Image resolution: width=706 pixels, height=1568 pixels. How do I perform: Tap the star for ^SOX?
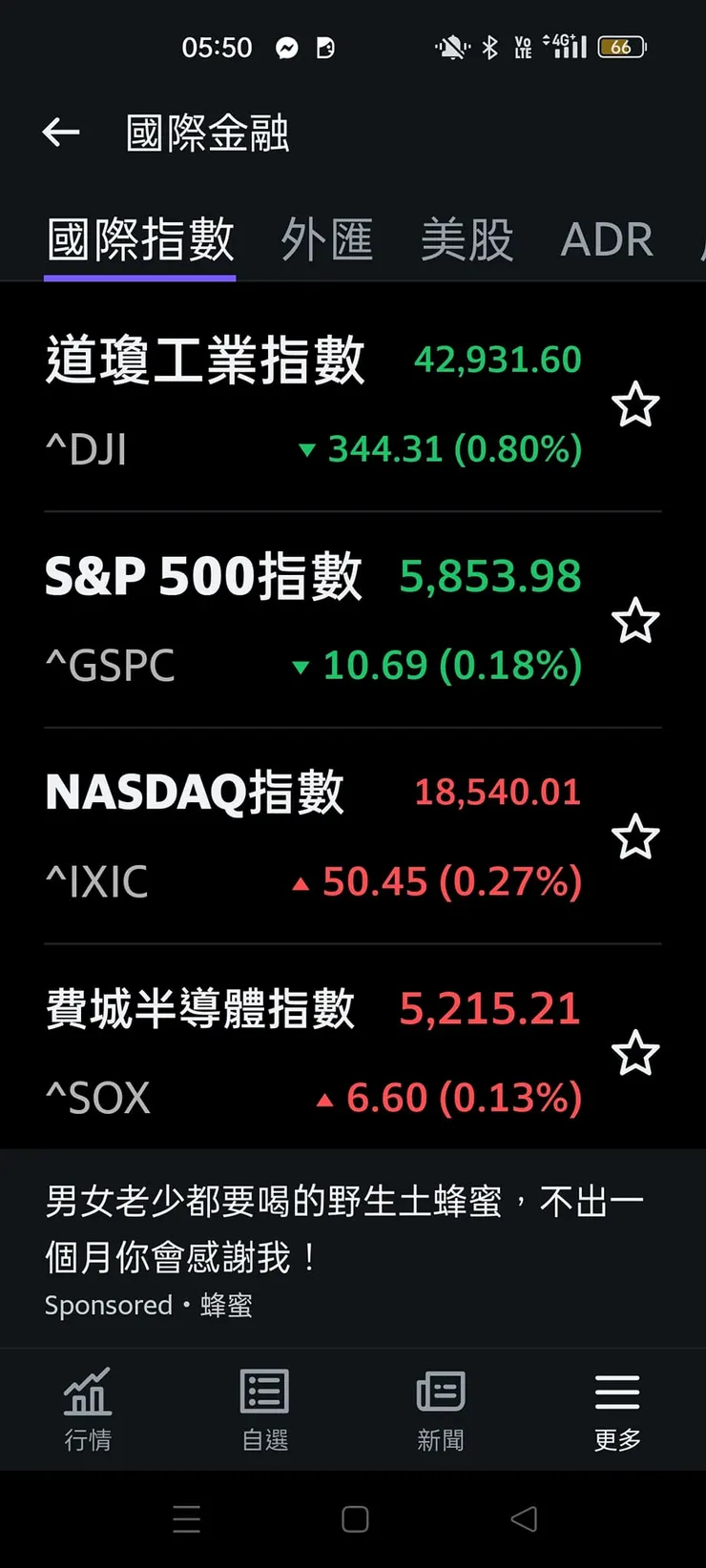pos(635,1054)
